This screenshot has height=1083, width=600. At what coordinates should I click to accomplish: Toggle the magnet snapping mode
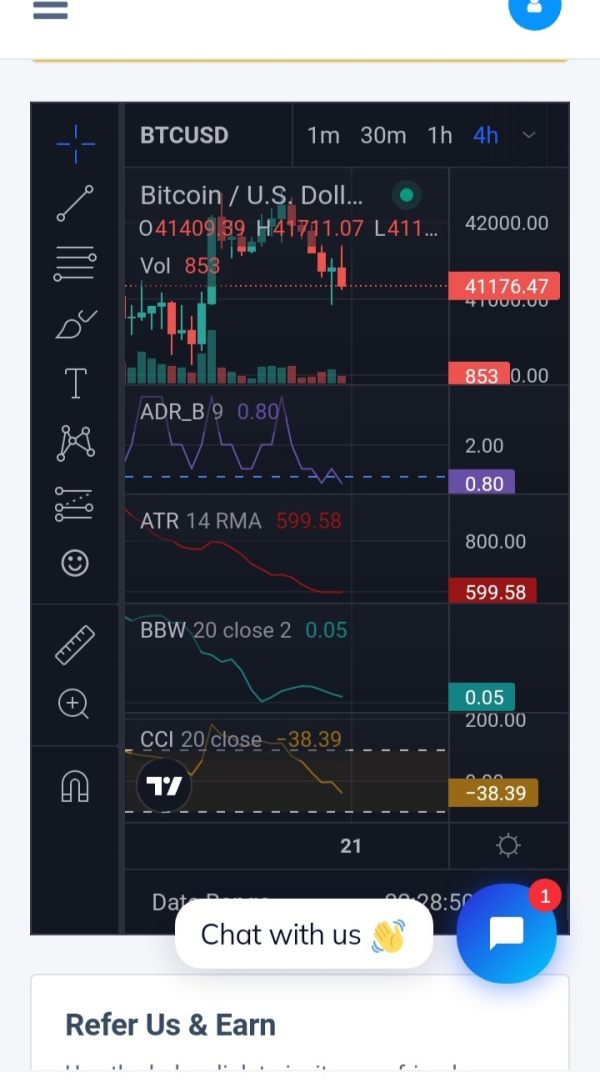click(x=75, y=786)
